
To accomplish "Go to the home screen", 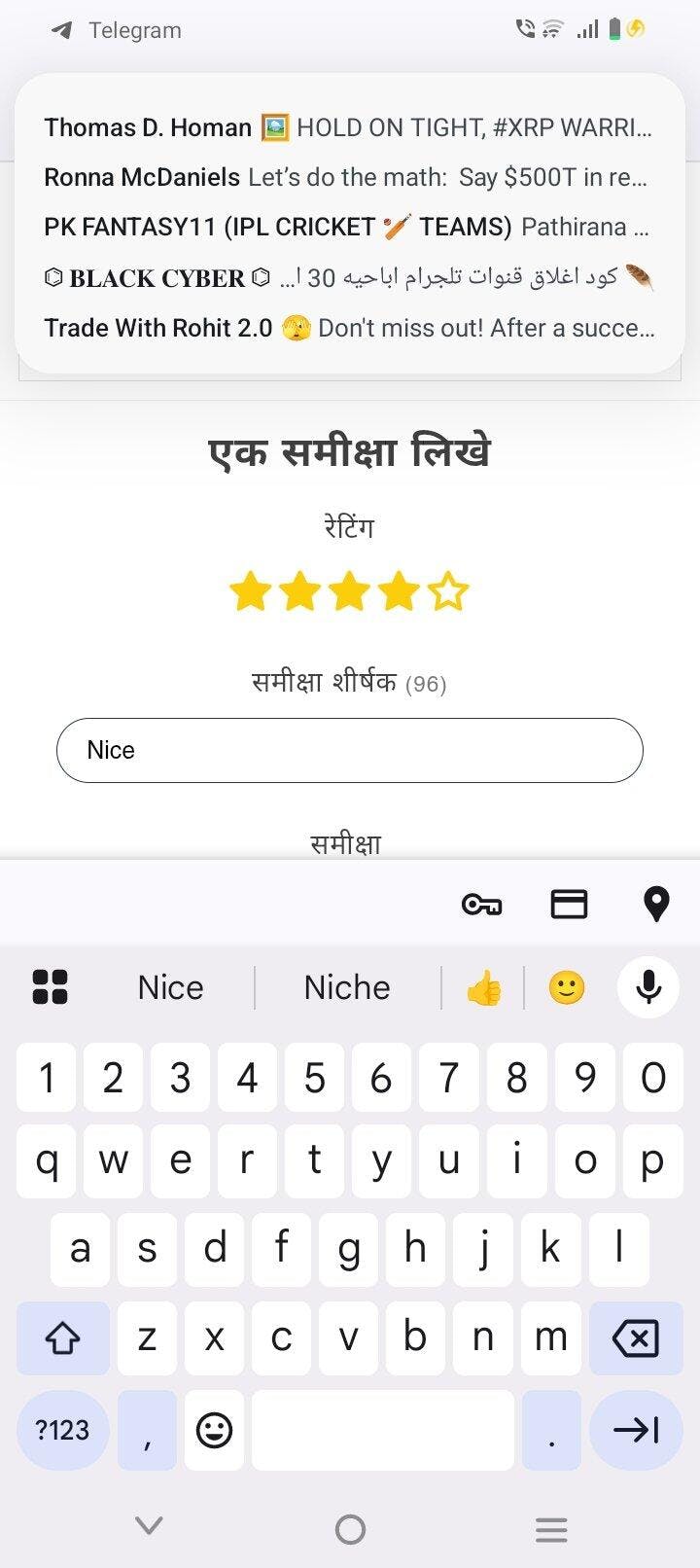I will click(350, 1530).
